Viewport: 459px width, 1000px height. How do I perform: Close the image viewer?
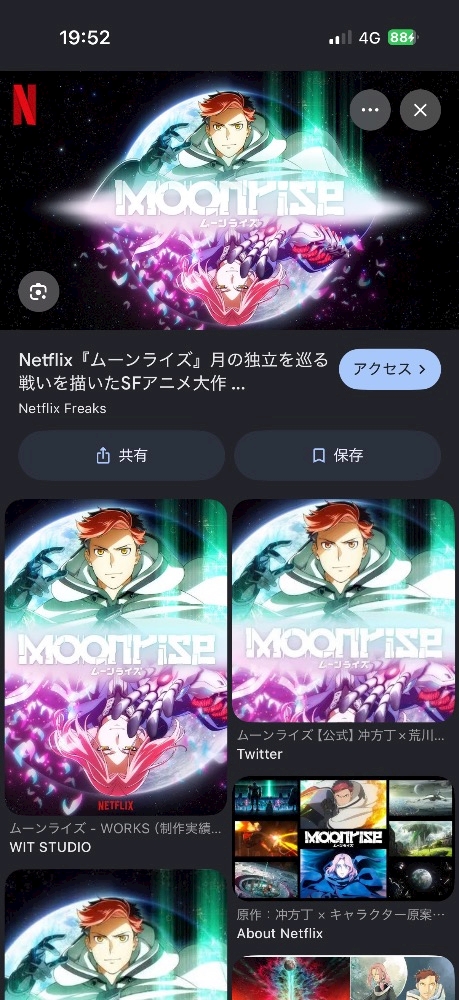[x=420, y=110]
